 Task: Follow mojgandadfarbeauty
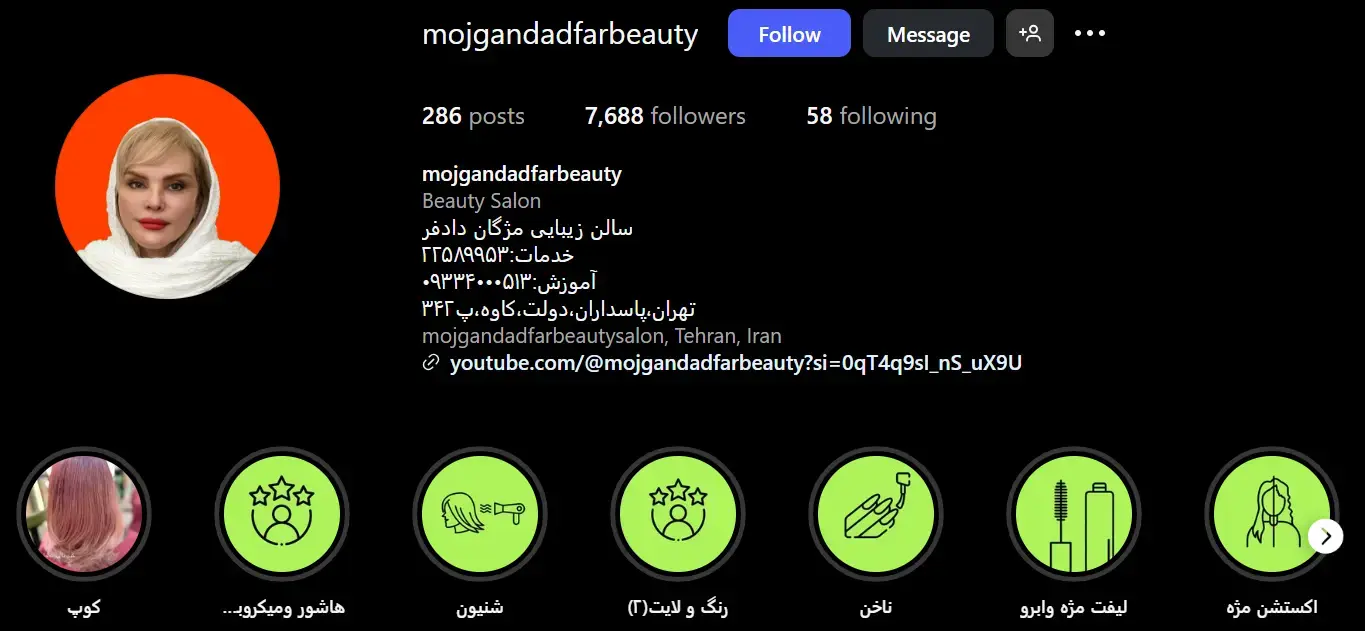(788, 34)
